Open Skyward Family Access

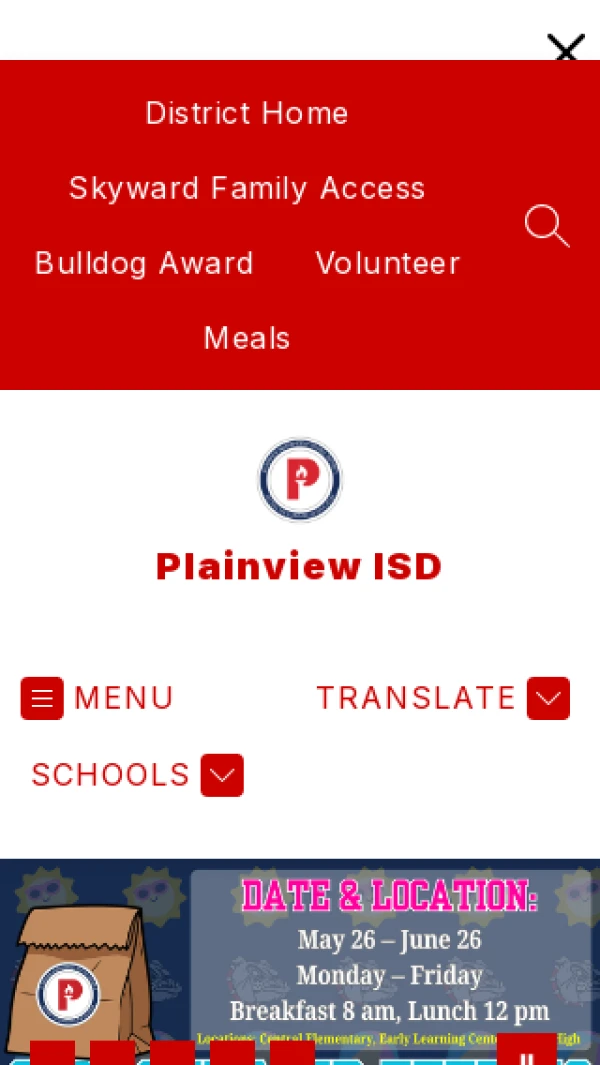pos(247,188)
